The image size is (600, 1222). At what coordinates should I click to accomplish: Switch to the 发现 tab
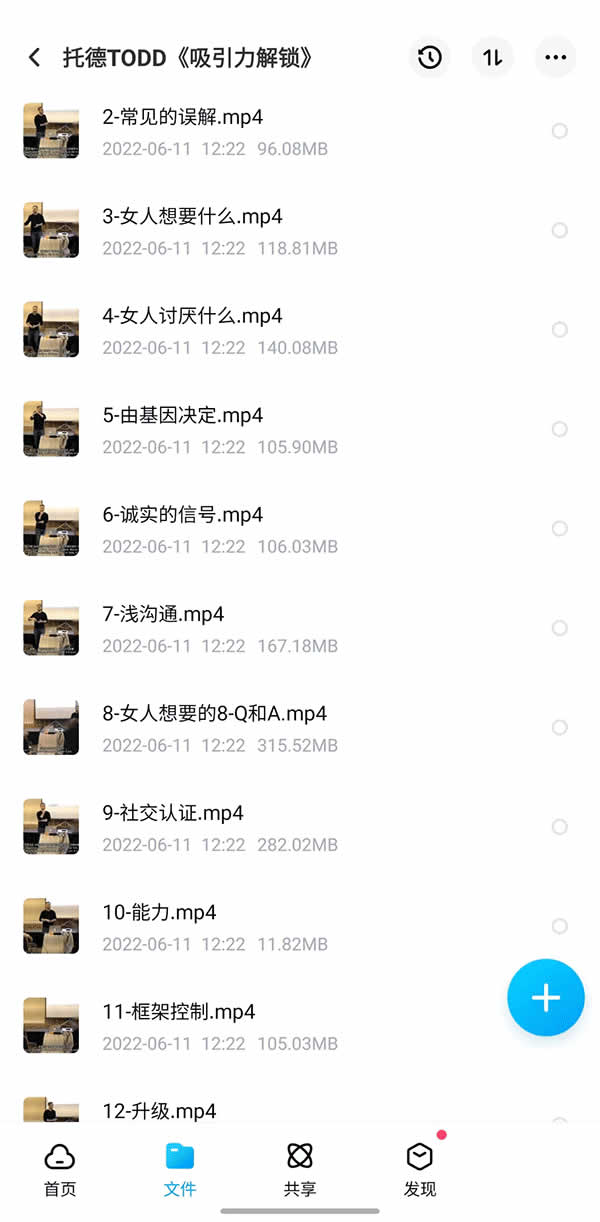(420, 1168)
